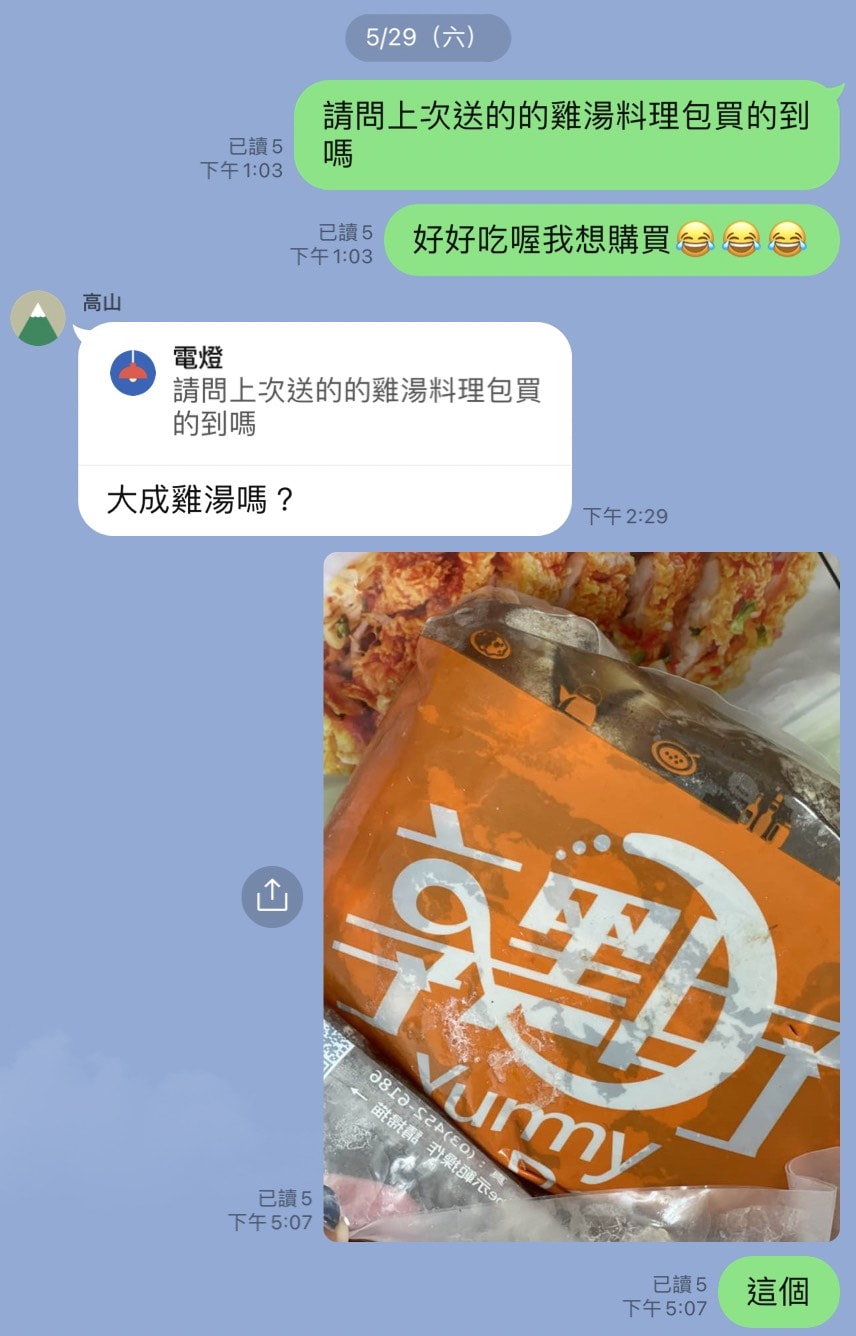Screen dimensions: 856x1336
Task: Jump to the quoted 電燈 message
Action: [325, 392]
